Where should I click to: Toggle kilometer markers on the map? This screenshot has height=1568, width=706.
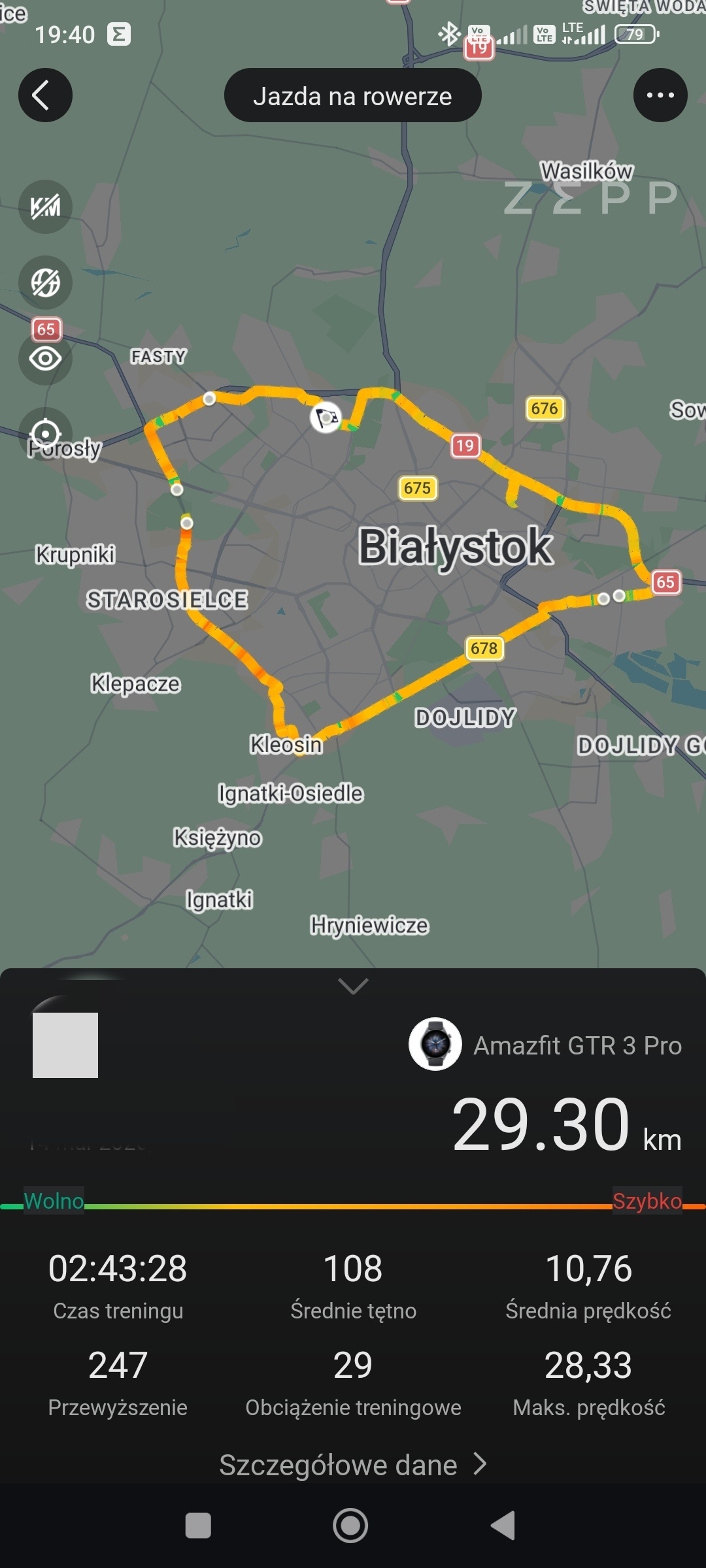tap(45, 207)
